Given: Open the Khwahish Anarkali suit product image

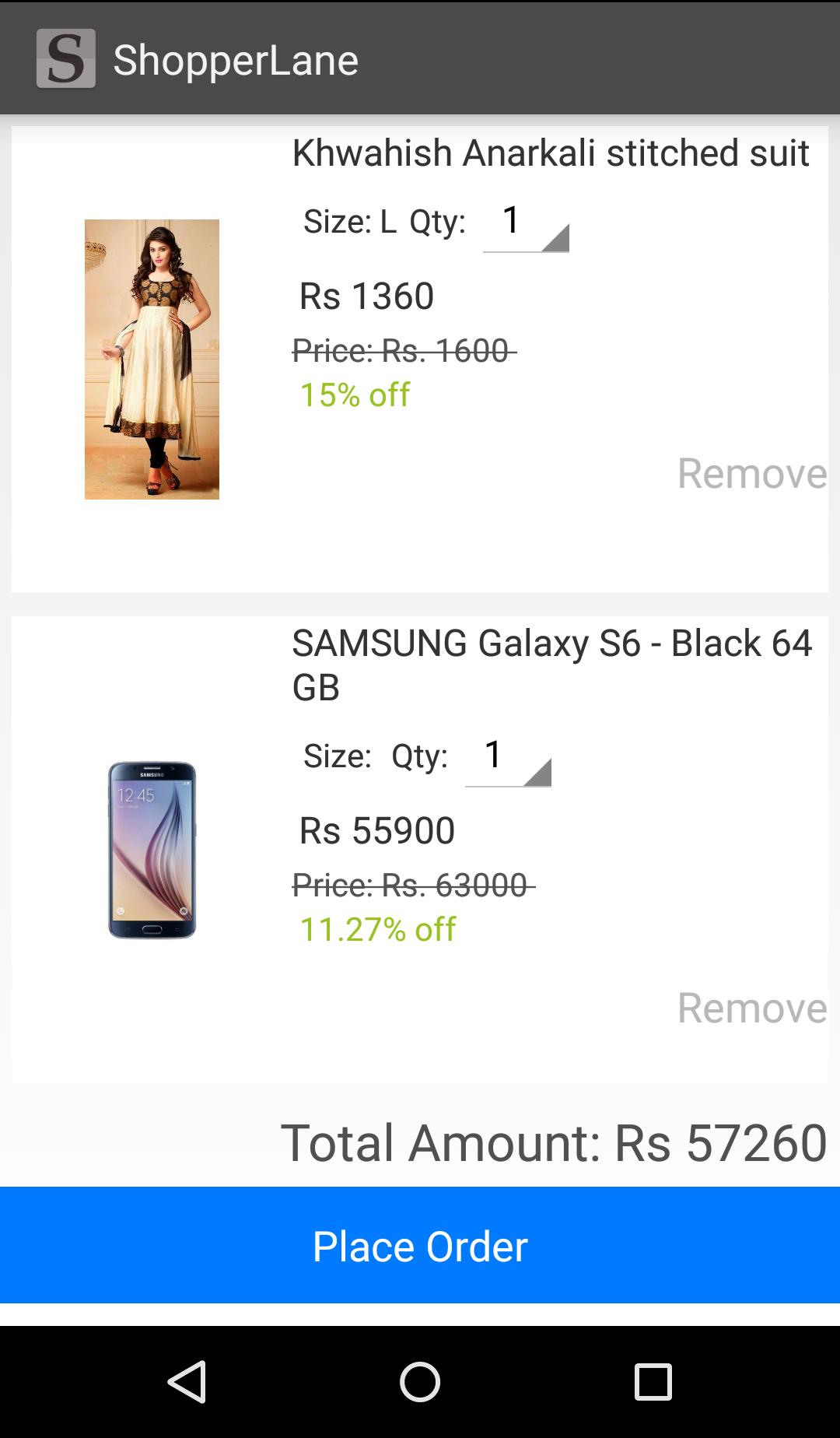Looking at the screenshot, I should [x=152, y=359].
